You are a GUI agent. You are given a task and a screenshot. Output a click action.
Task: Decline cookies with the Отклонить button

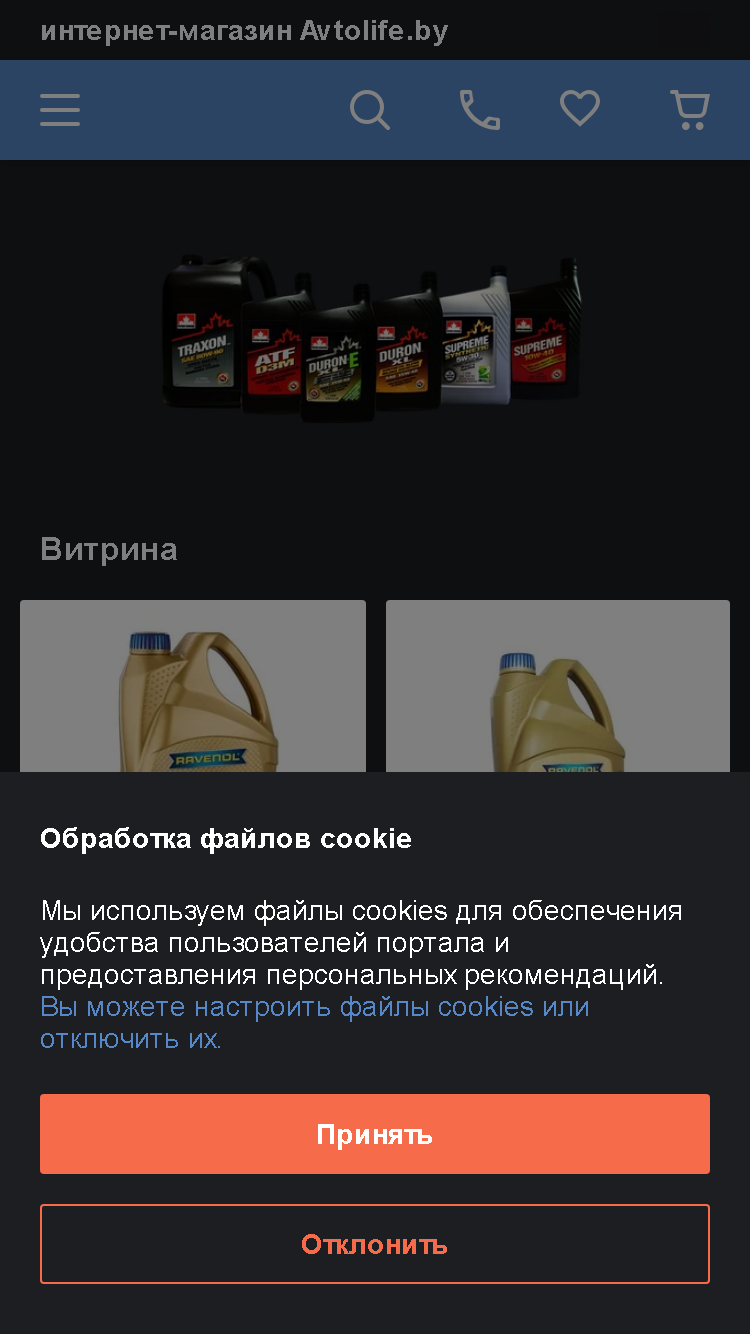pos(375,1244)
